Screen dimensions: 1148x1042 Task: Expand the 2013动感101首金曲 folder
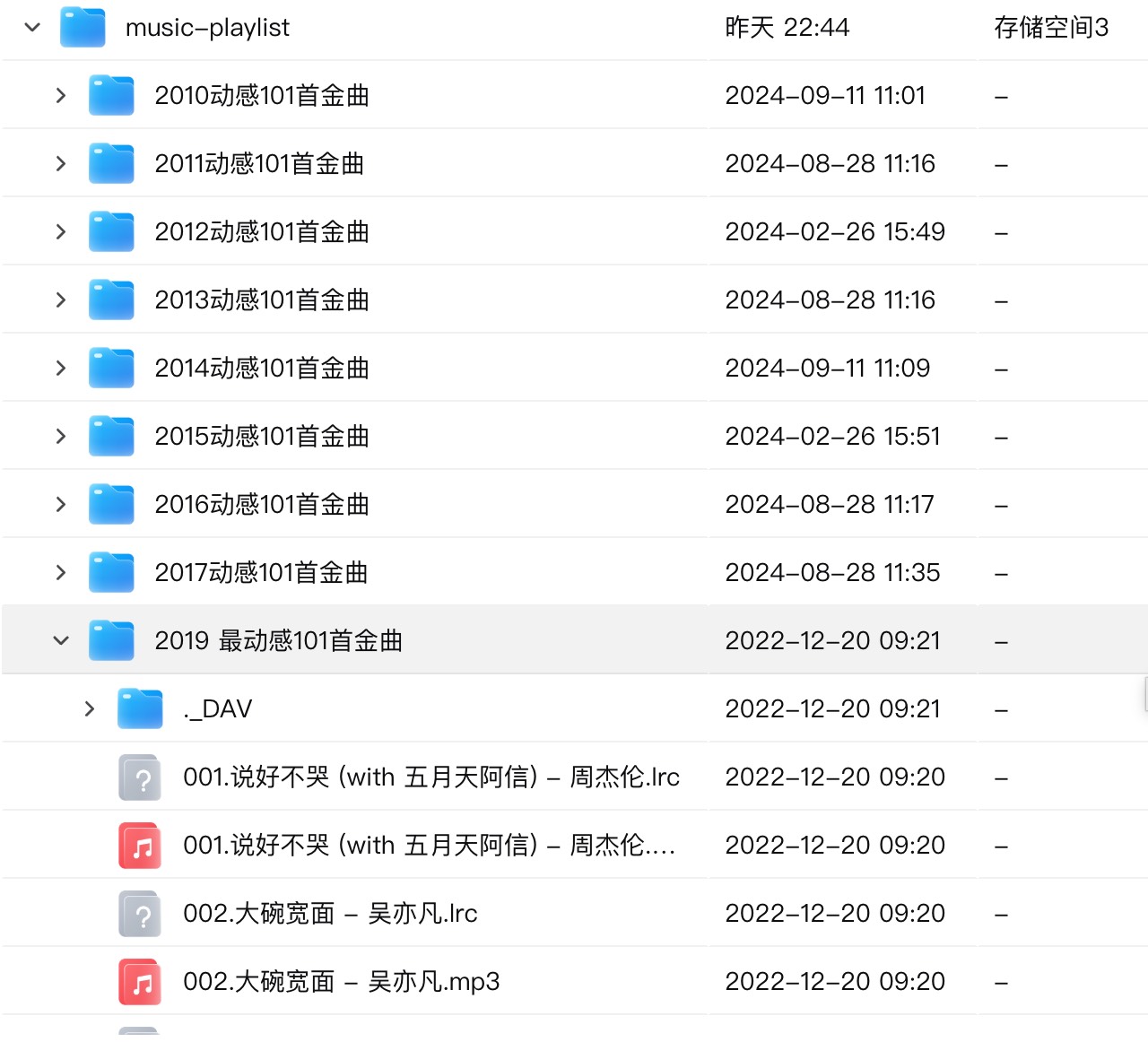61,300
